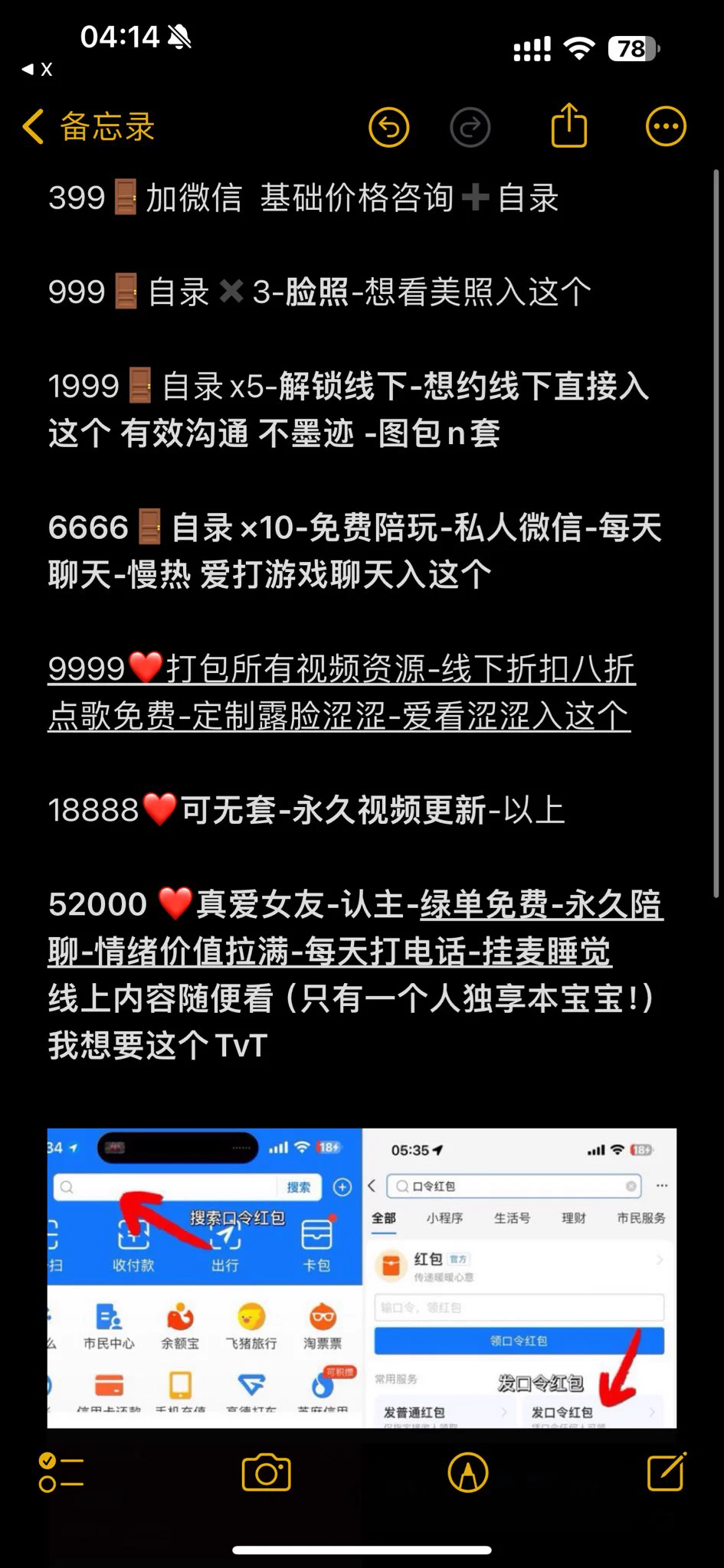Go back to the 备忘录 list

pyautogui.click(x=89, y=127)
